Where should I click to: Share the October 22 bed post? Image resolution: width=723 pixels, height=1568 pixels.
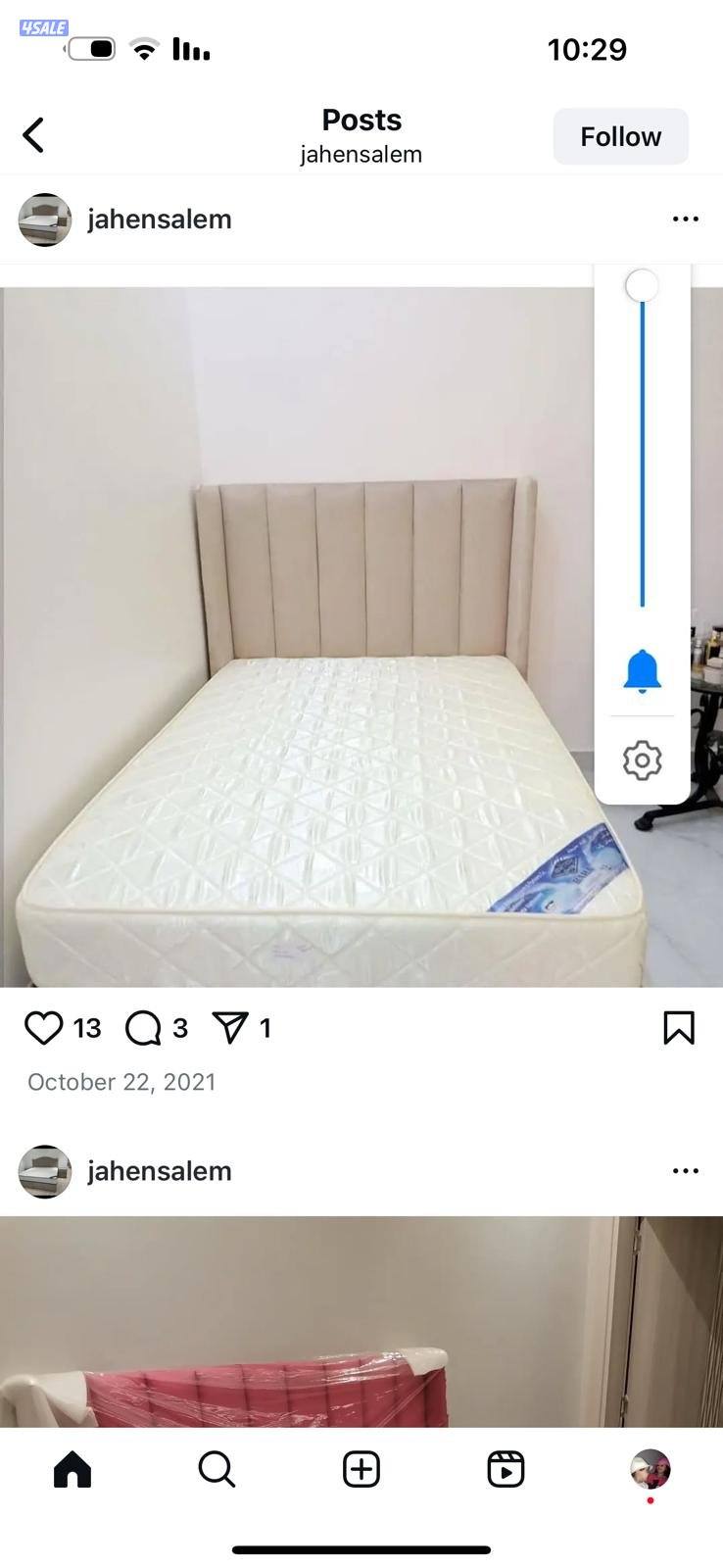(231, 1027)
